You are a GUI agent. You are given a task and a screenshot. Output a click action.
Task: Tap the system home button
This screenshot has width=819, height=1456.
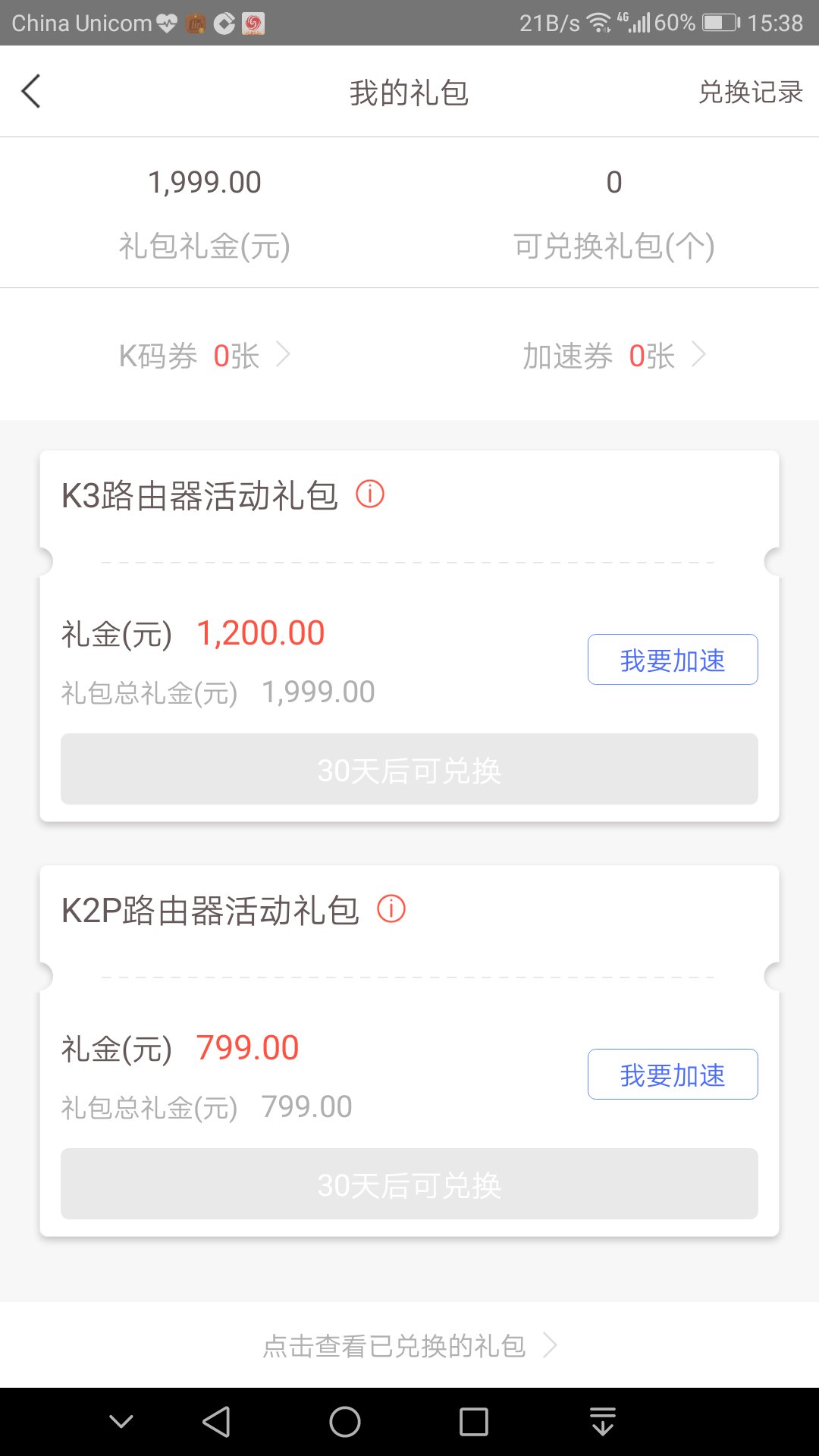pos(345,1422)
